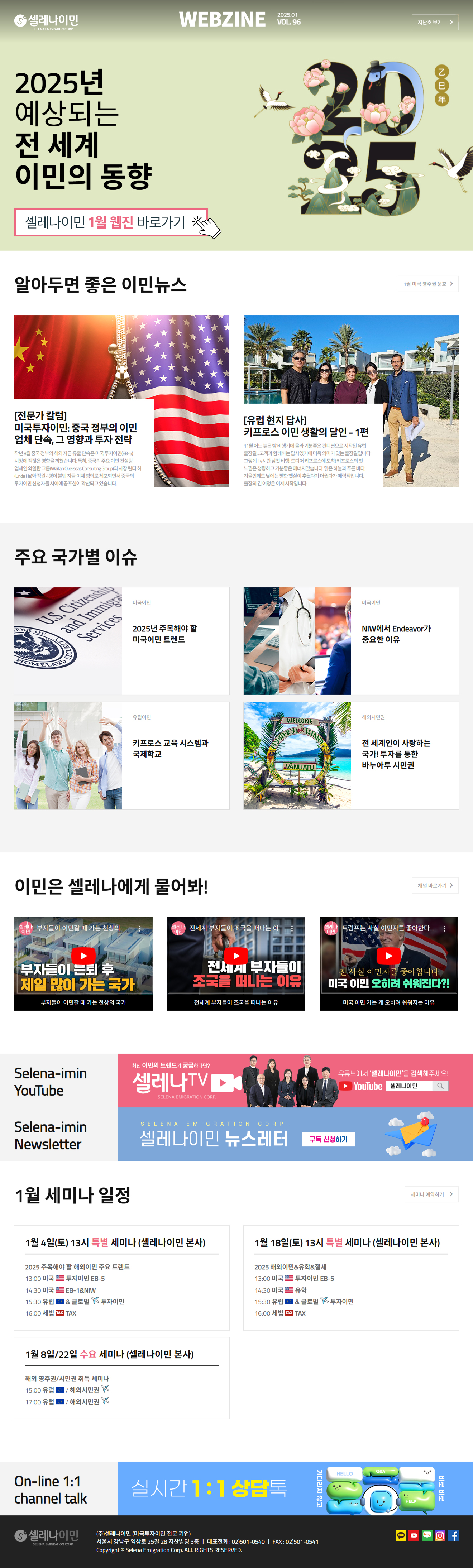Open the 지난호 보기 past issues button
473x1568 pixels.
click(x=435, y=22)
